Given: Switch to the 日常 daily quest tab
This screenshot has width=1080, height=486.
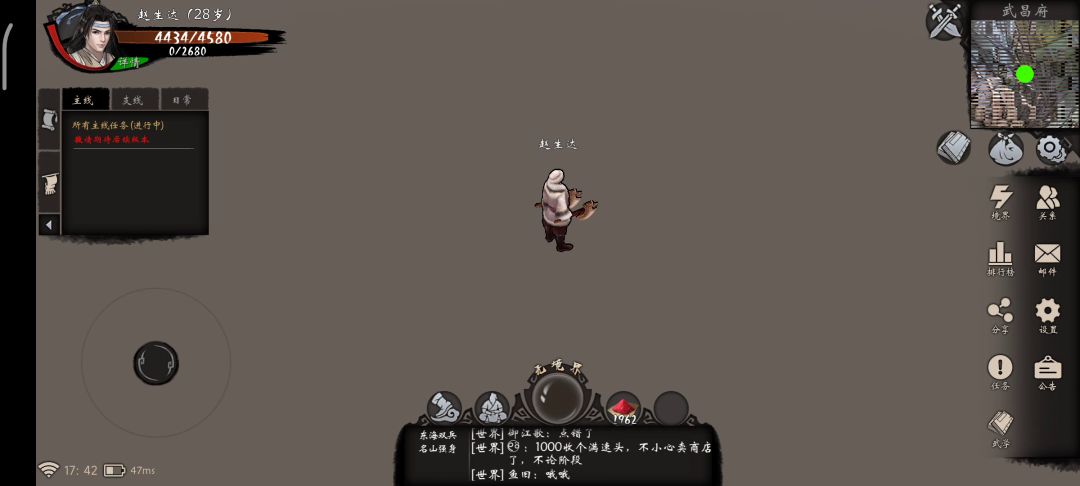Looking at the screenshot, I should point(182,100).
